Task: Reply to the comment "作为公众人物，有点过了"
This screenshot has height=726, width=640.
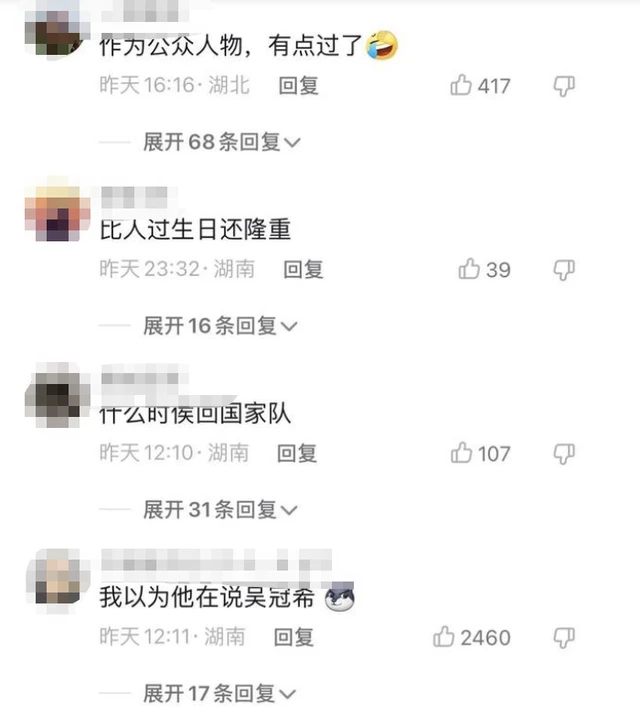Action: click(x=298, y=86)
